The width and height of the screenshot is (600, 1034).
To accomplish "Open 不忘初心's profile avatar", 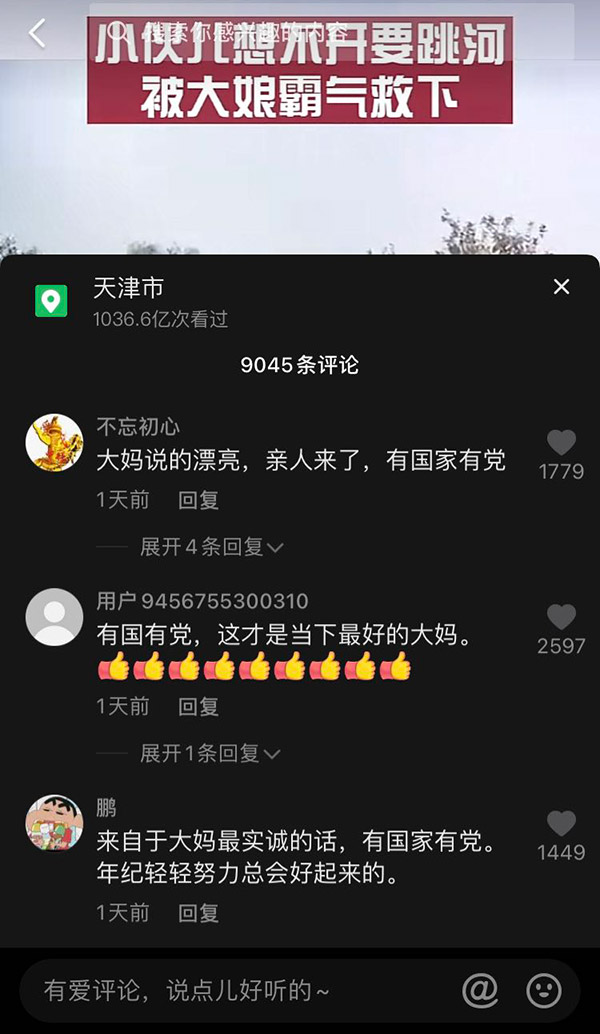I will click(54, 442).
